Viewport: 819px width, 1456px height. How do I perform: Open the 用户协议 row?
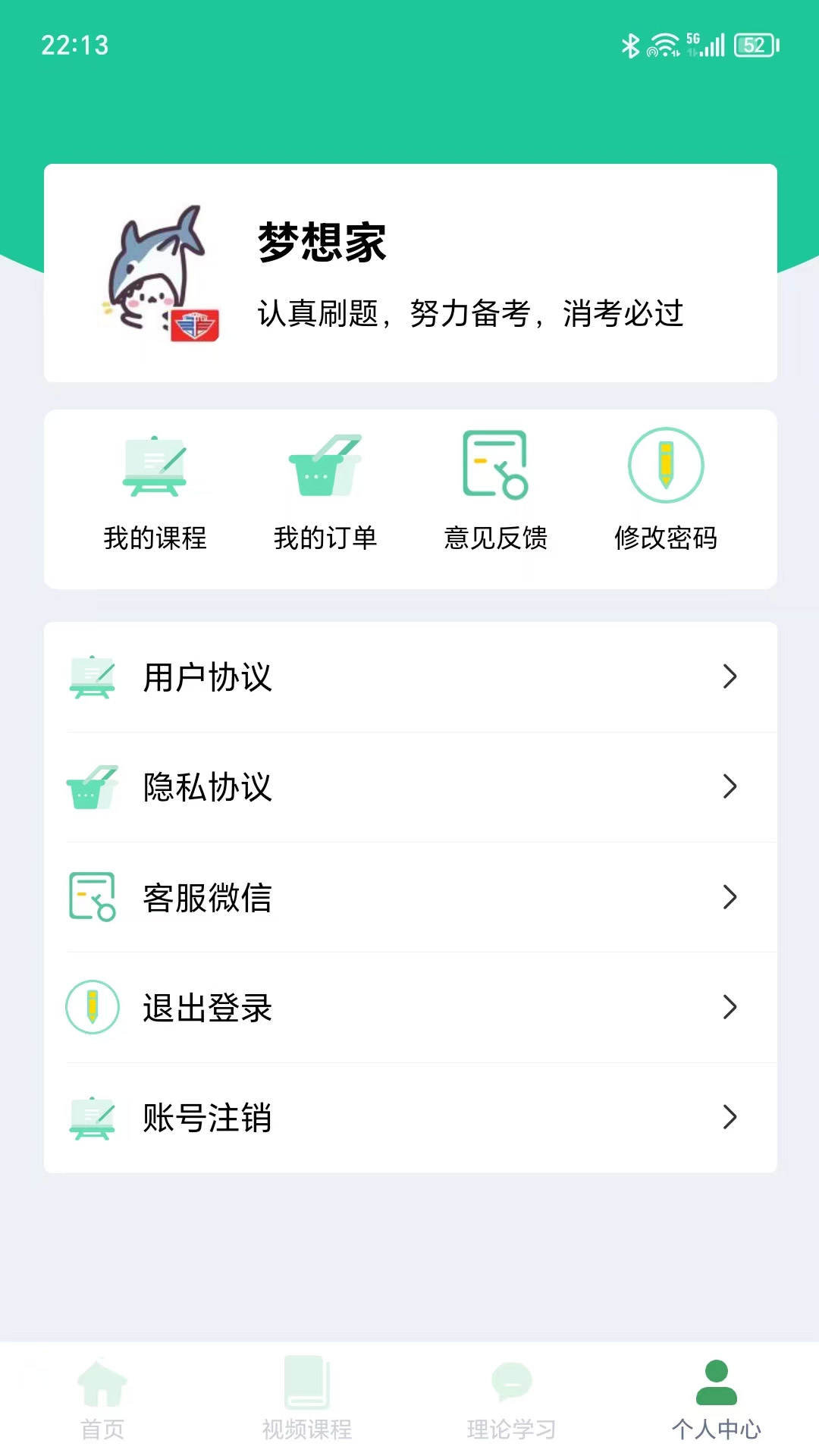click(x=410, y=677)
